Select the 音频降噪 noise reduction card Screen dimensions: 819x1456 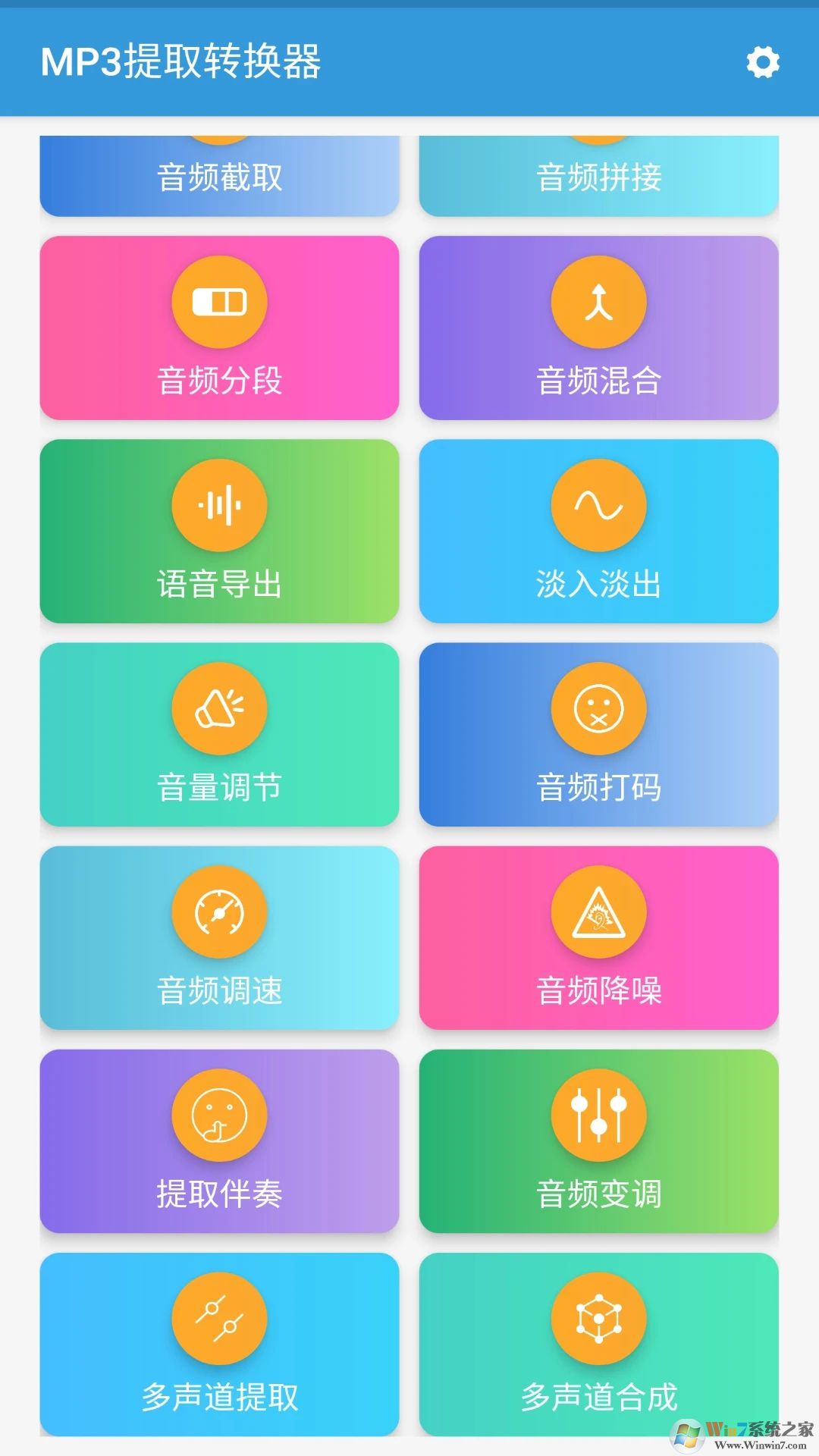click(598, 939)
